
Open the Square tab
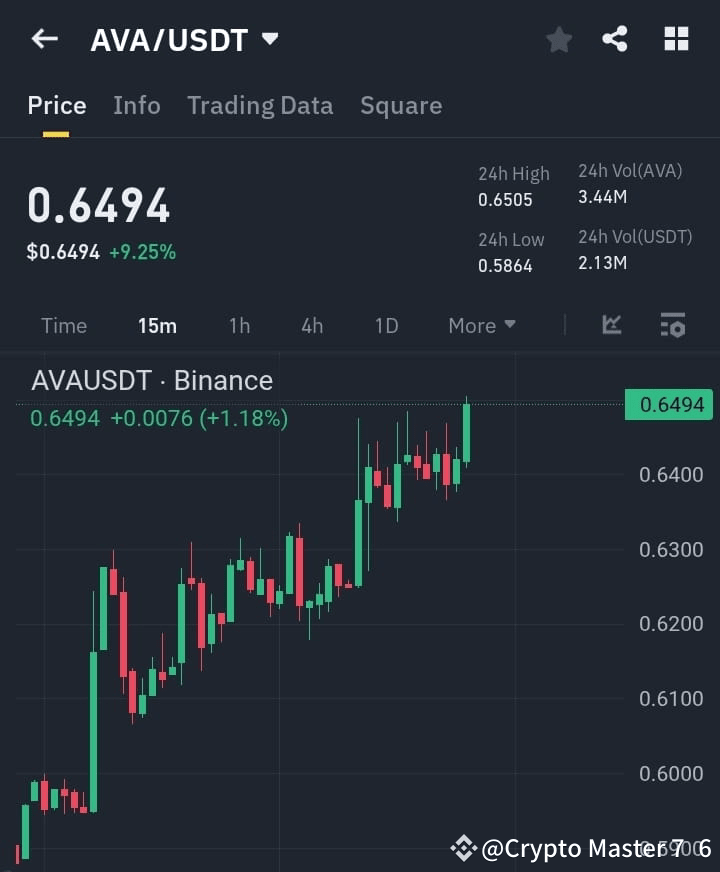[x=401, y=105]
